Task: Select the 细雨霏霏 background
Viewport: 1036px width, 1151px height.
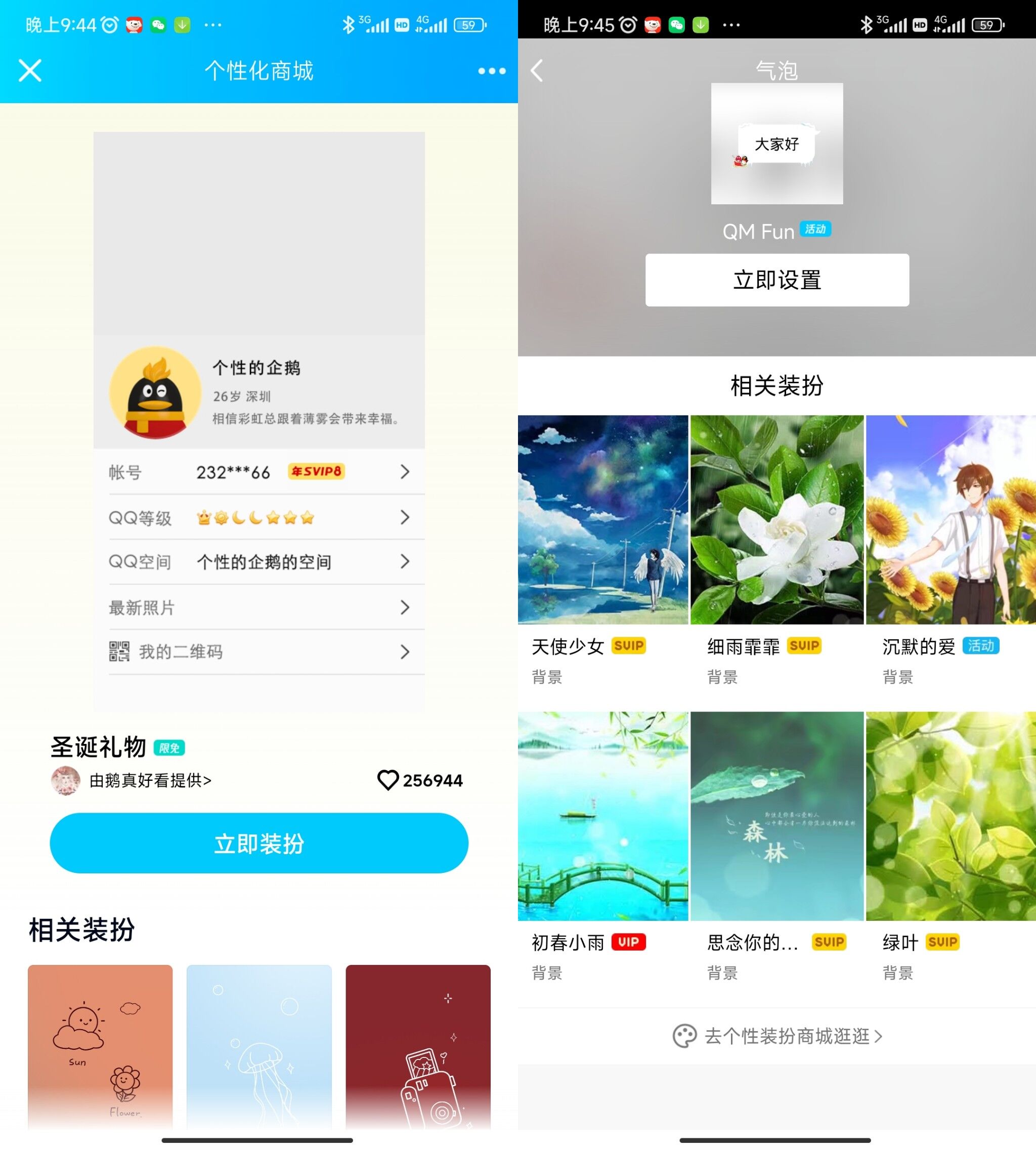Action: click(x=777, y=519)
